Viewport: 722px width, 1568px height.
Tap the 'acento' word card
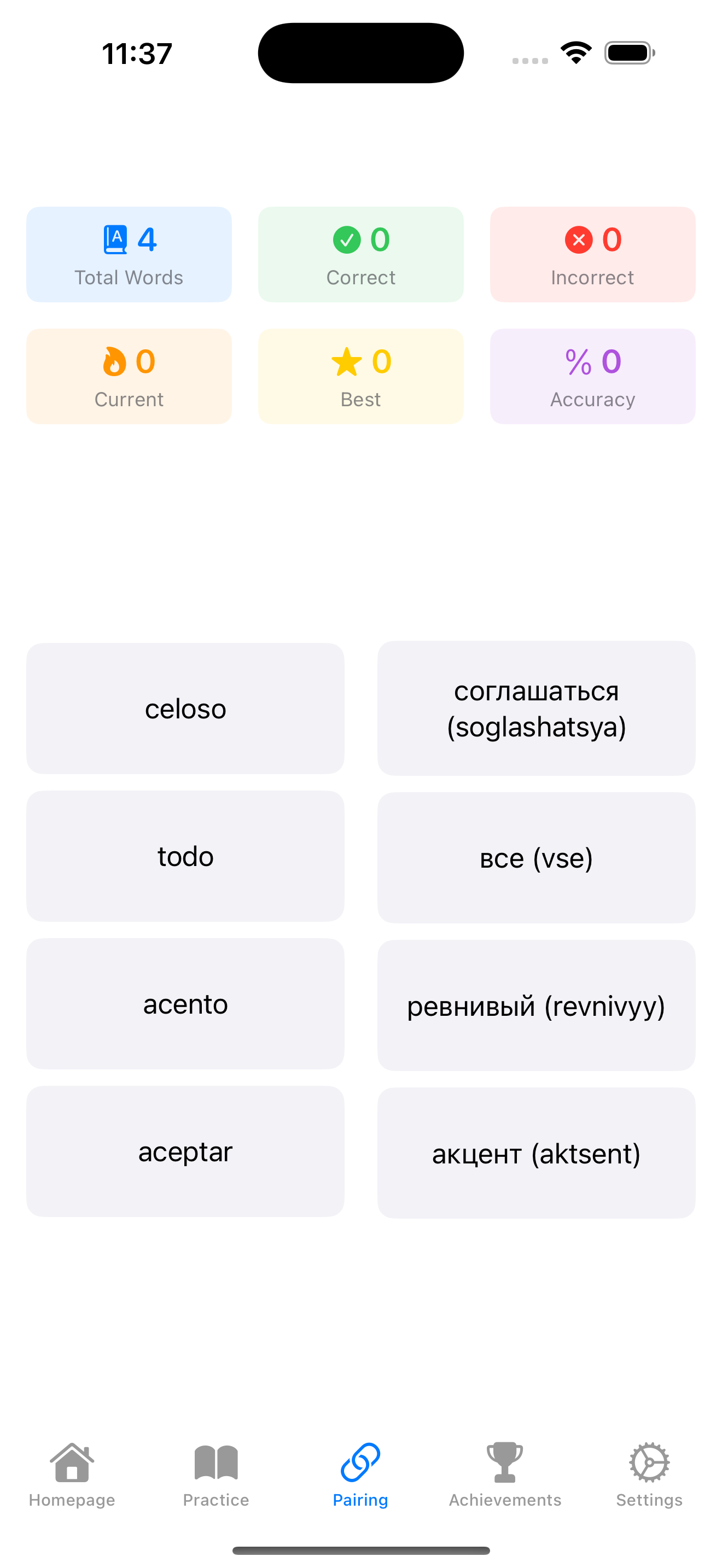point(185,1004)
